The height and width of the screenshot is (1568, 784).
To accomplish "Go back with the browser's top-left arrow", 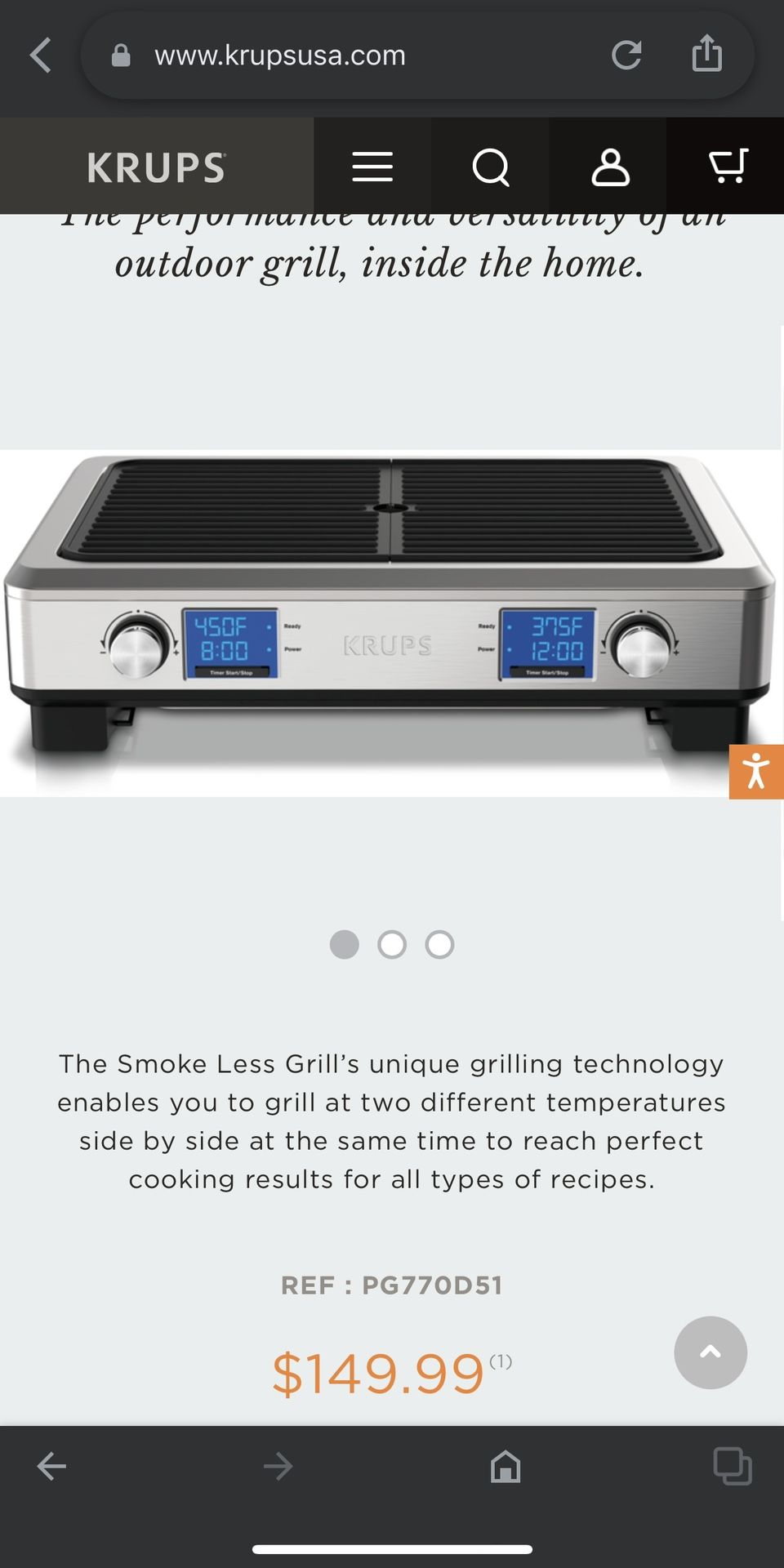I will tap(40, 56).
